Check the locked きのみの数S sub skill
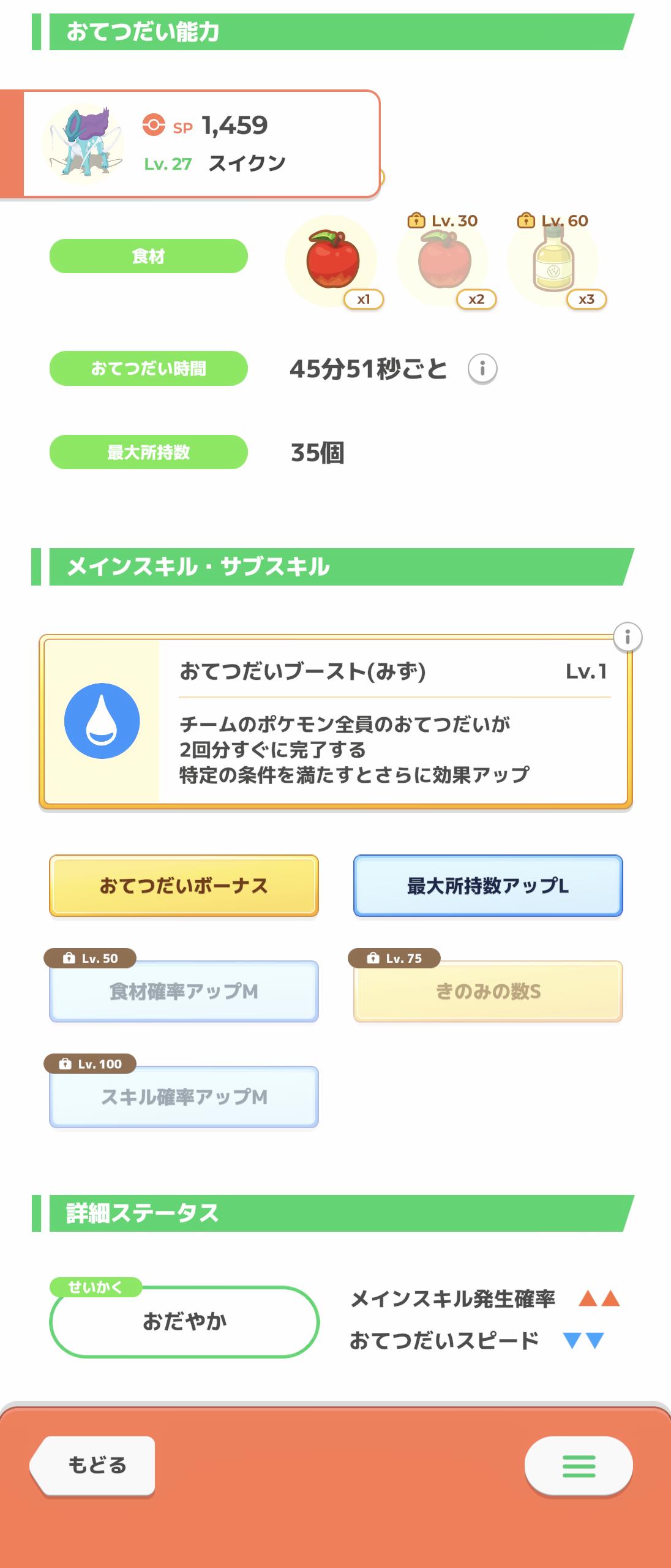671x1568 pixels. [x=487, y=991]
